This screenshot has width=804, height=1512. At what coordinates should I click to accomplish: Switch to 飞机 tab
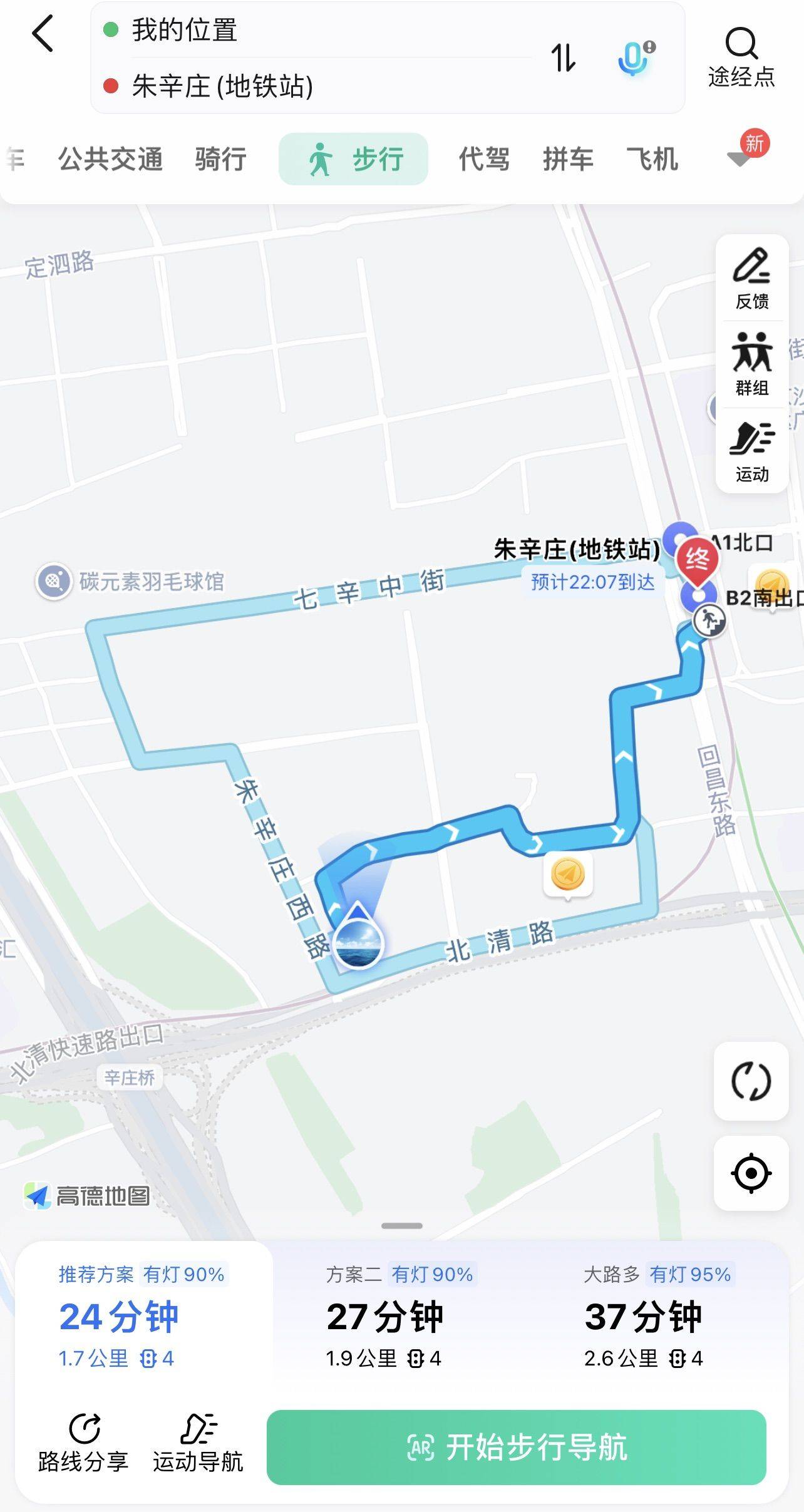pos(652,159)
